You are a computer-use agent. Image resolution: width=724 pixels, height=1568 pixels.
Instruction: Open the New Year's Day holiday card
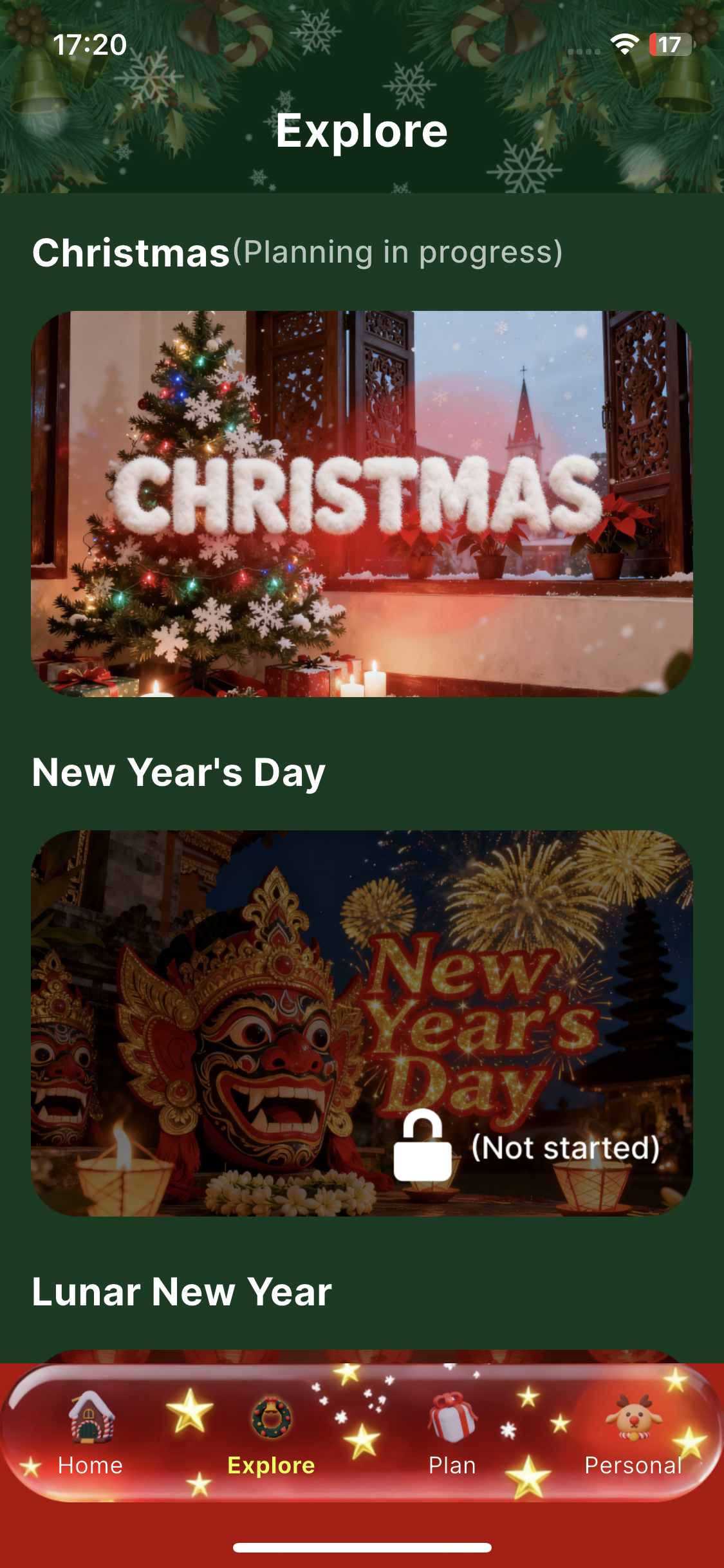pos(362,1023)
